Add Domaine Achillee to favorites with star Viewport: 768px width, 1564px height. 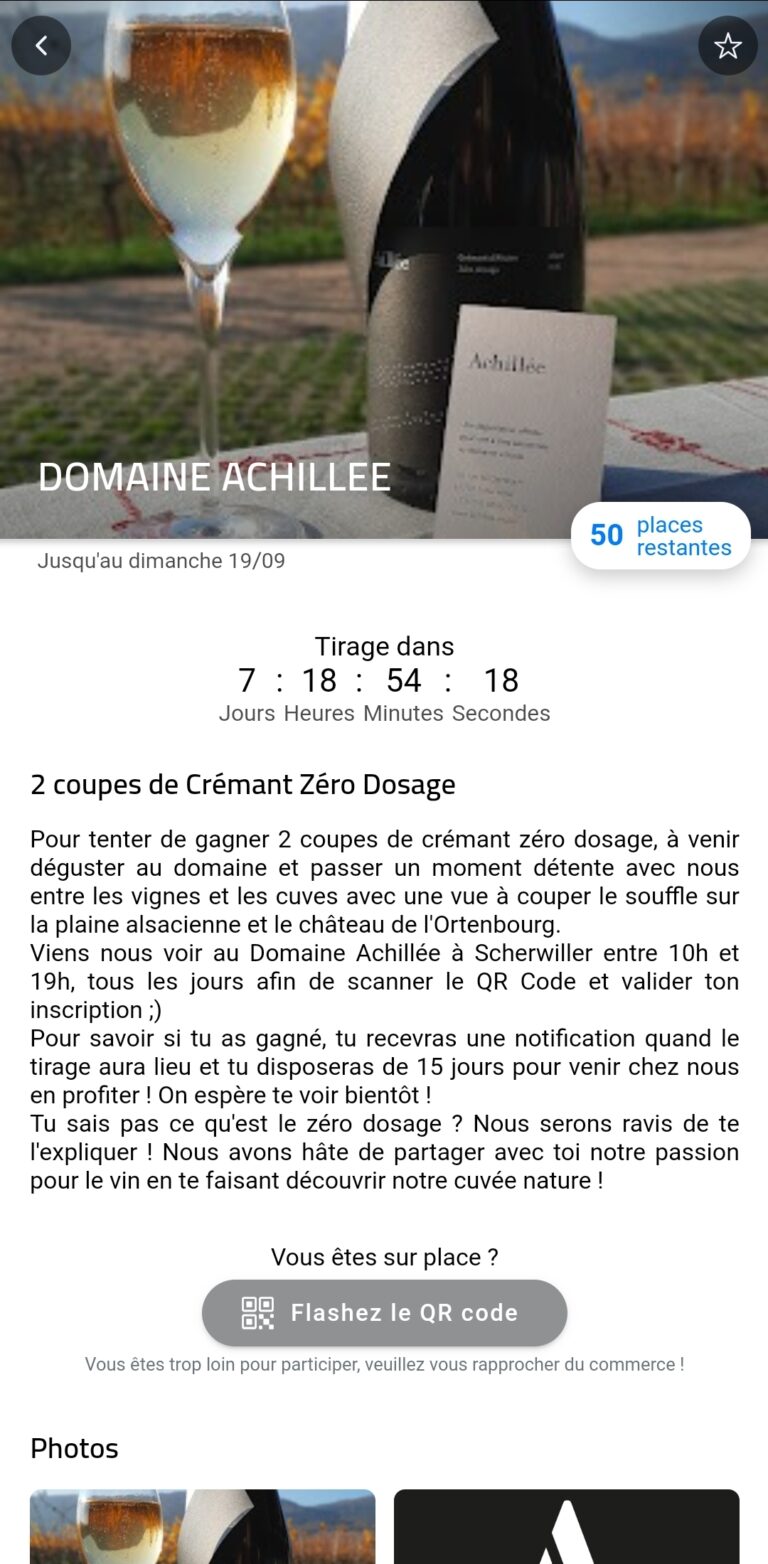click(x=727, y=45)
